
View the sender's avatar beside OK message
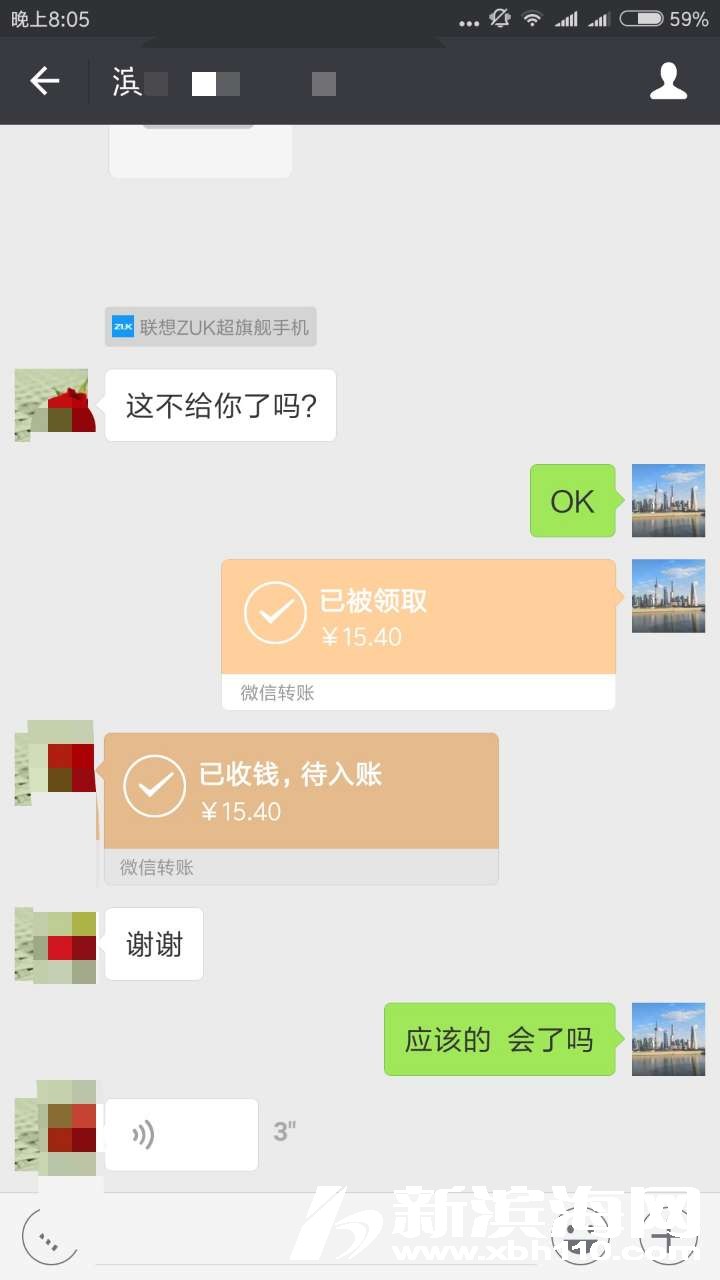point(668,501)
